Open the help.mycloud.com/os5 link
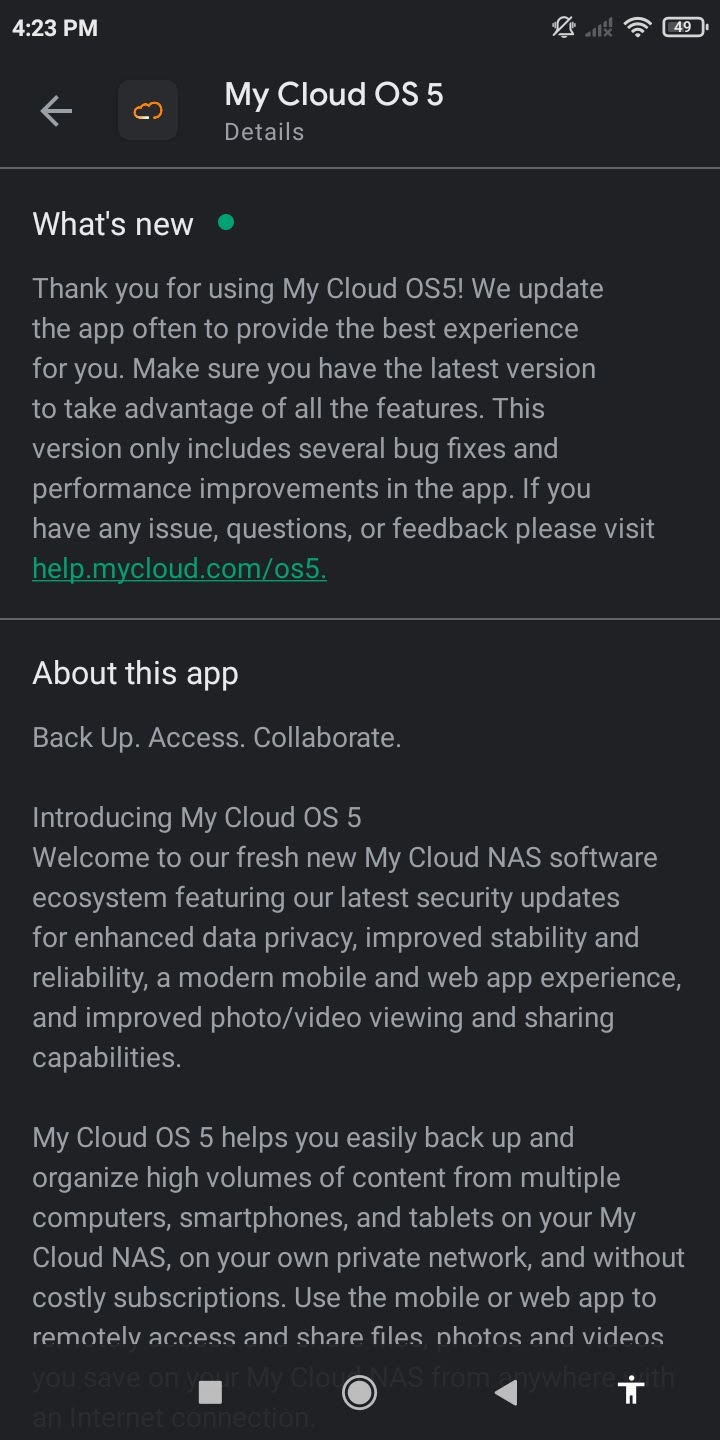This screenshot has width=720, height=1440. tap(179, 569)
